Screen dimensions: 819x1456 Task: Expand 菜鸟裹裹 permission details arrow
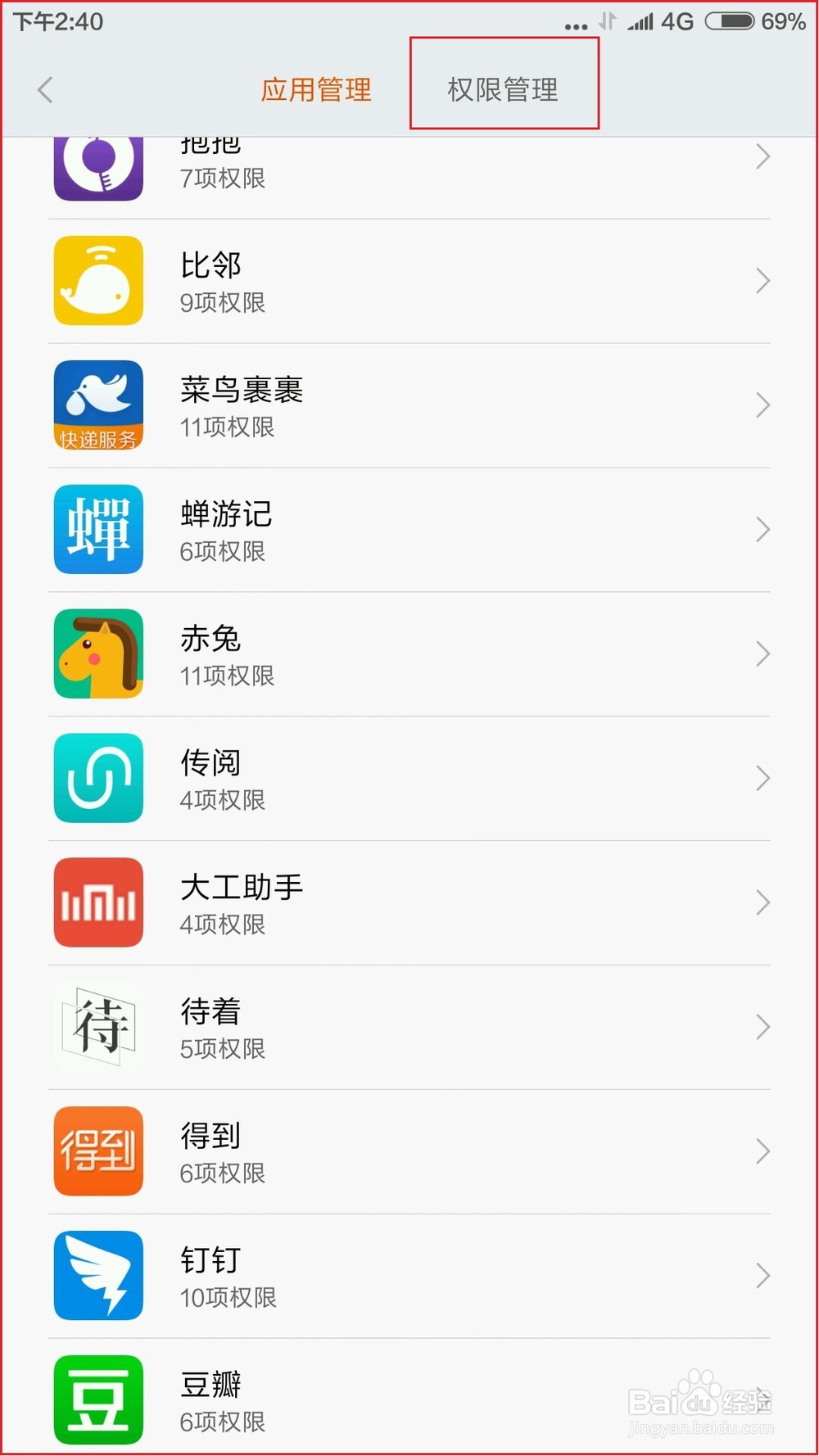tap(762, 405)
